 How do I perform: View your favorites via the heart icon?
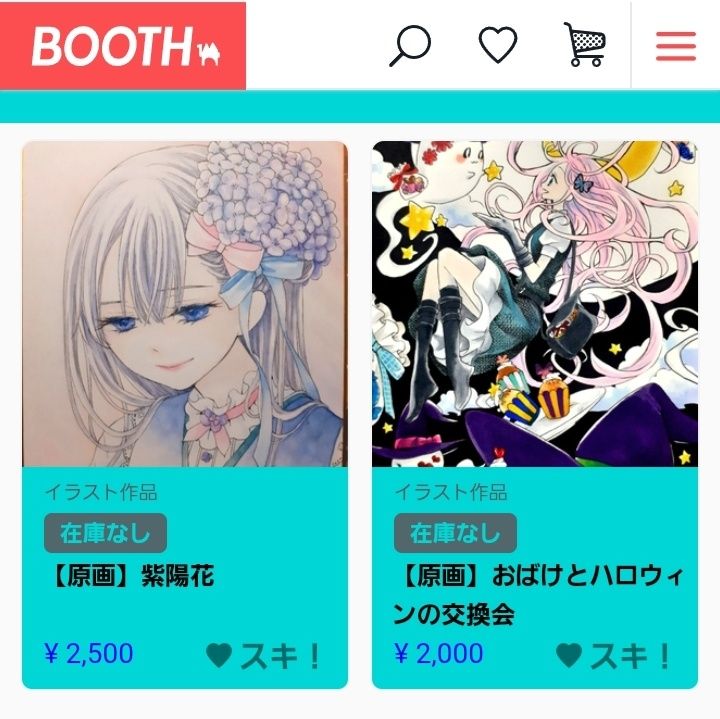point(497,45)
